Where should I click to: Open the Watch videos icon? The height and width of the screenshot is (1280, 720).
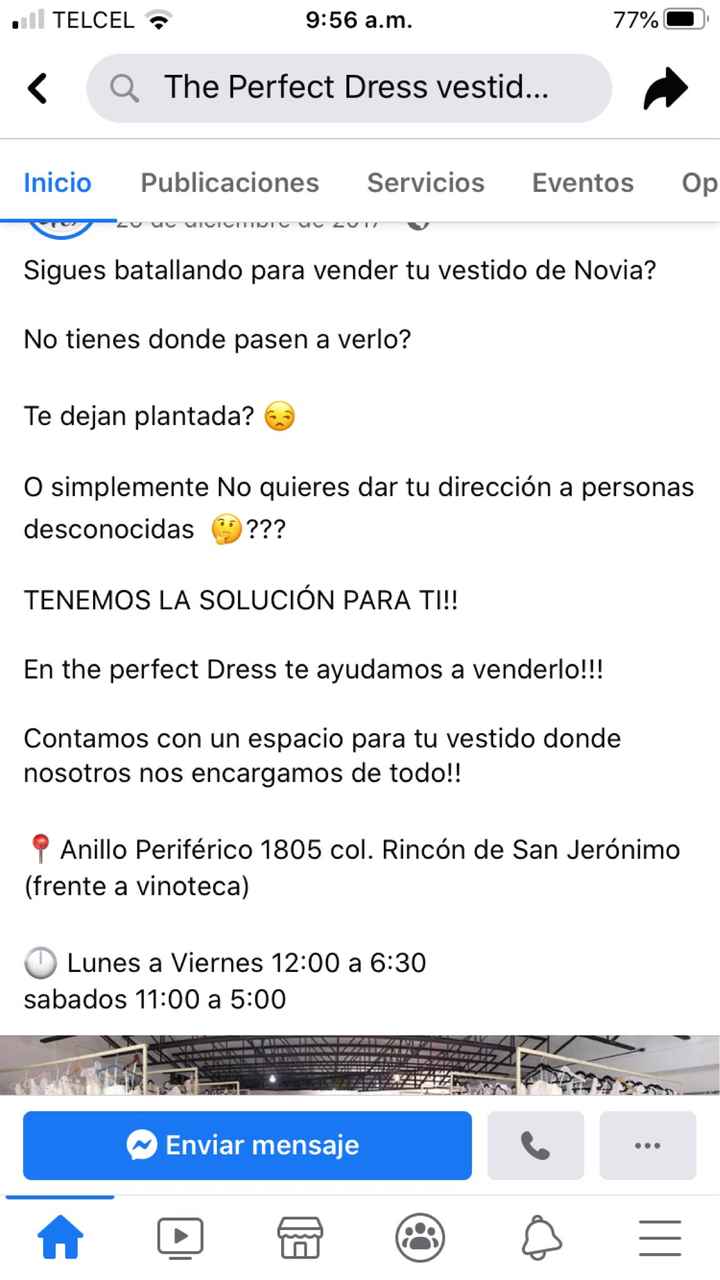(180, 1236)
